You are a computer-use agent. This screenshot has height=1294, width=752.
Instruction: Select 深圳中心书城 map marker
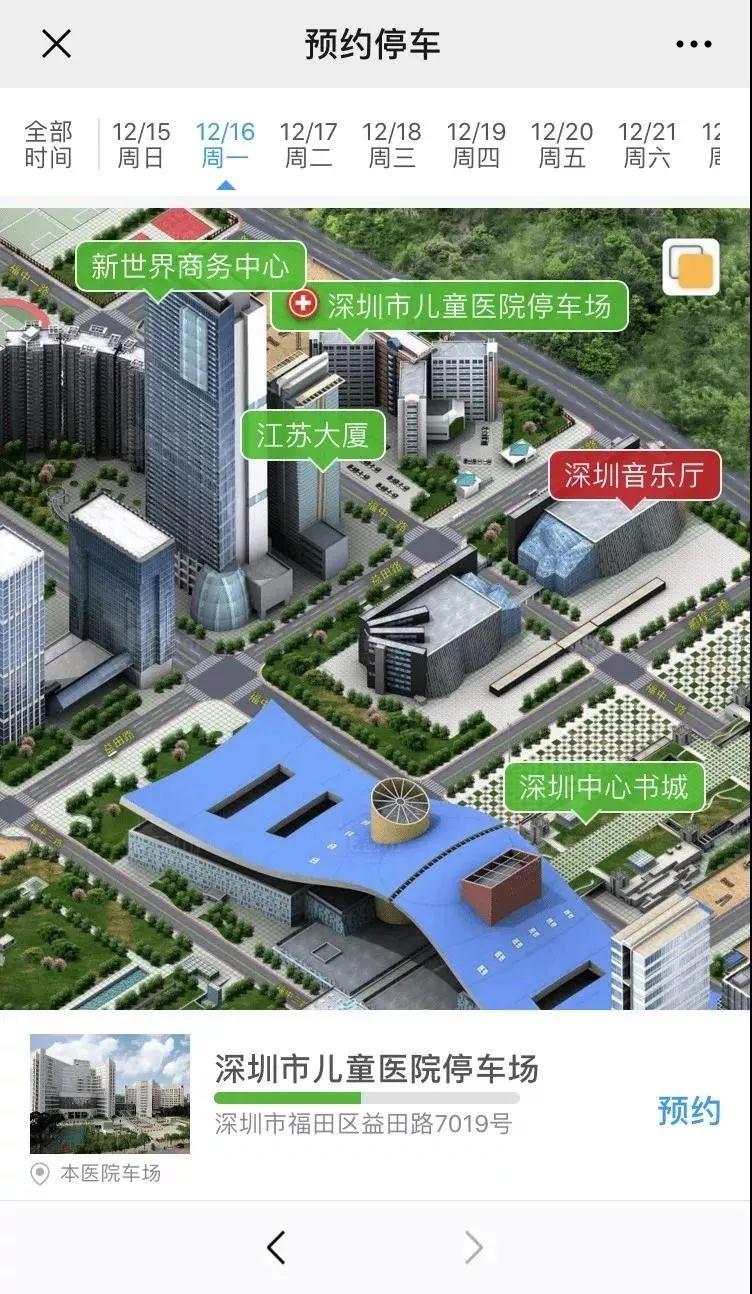[604, 788]
